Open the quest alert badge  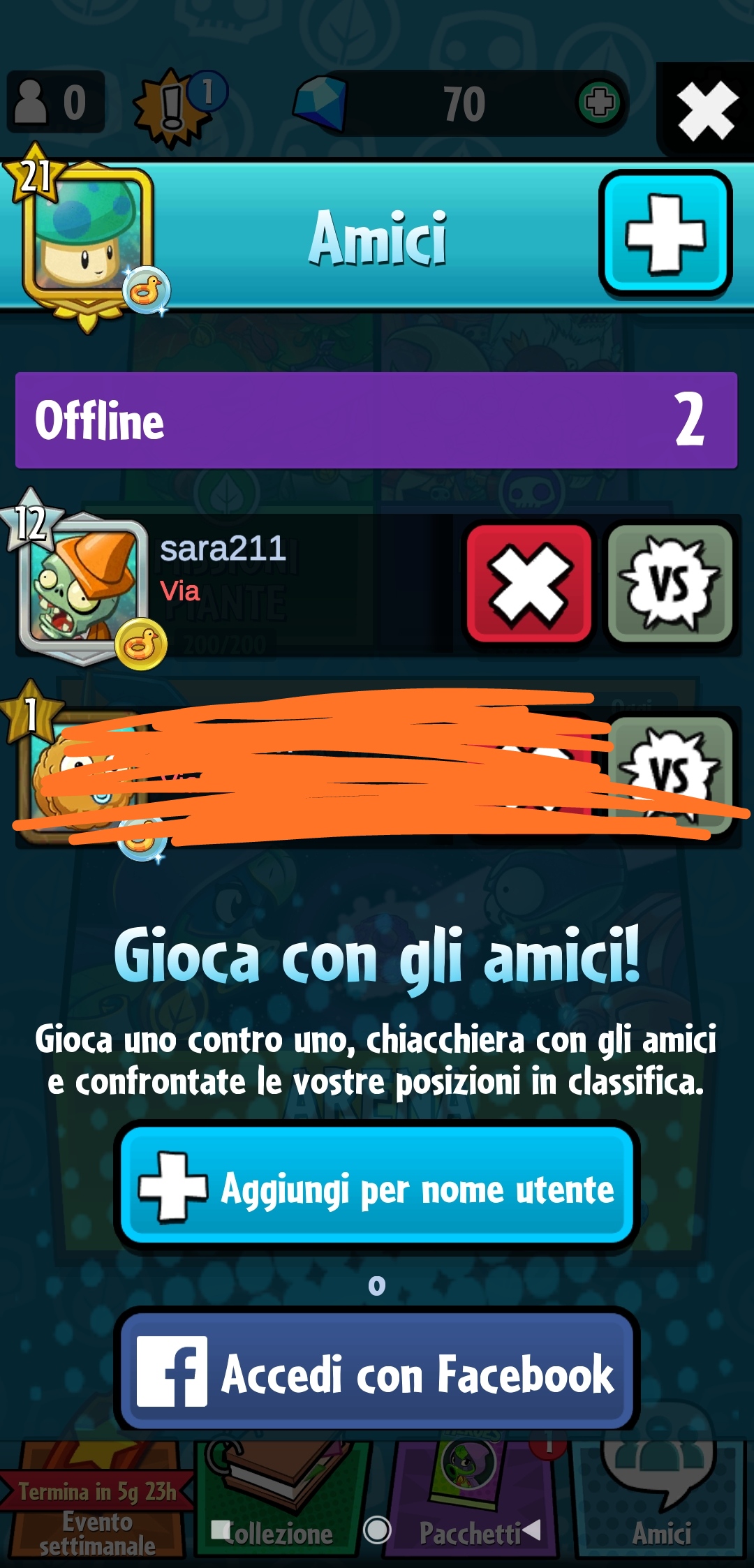[x=175, y=106]
